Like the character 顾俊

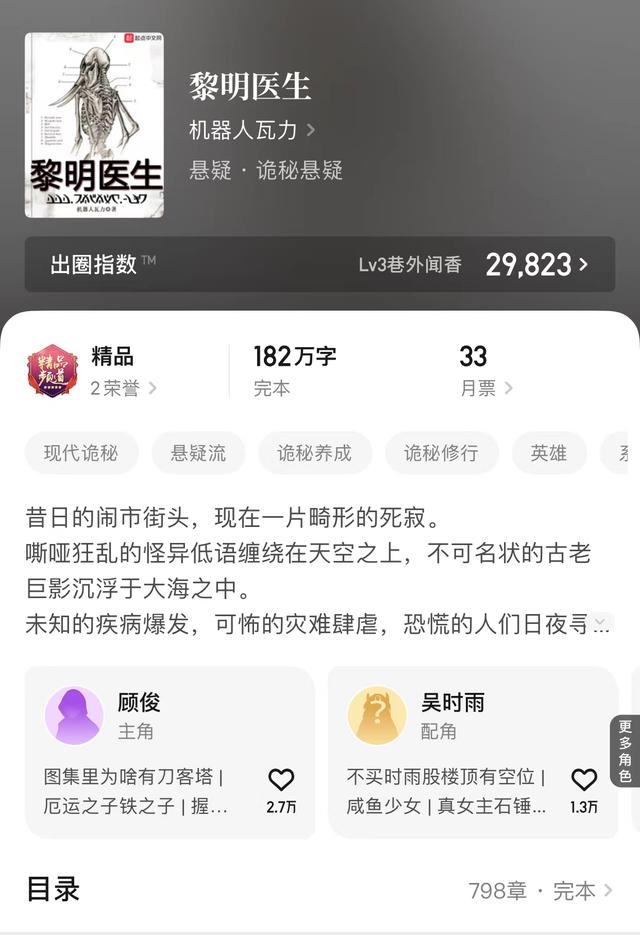tap(282, 780)
